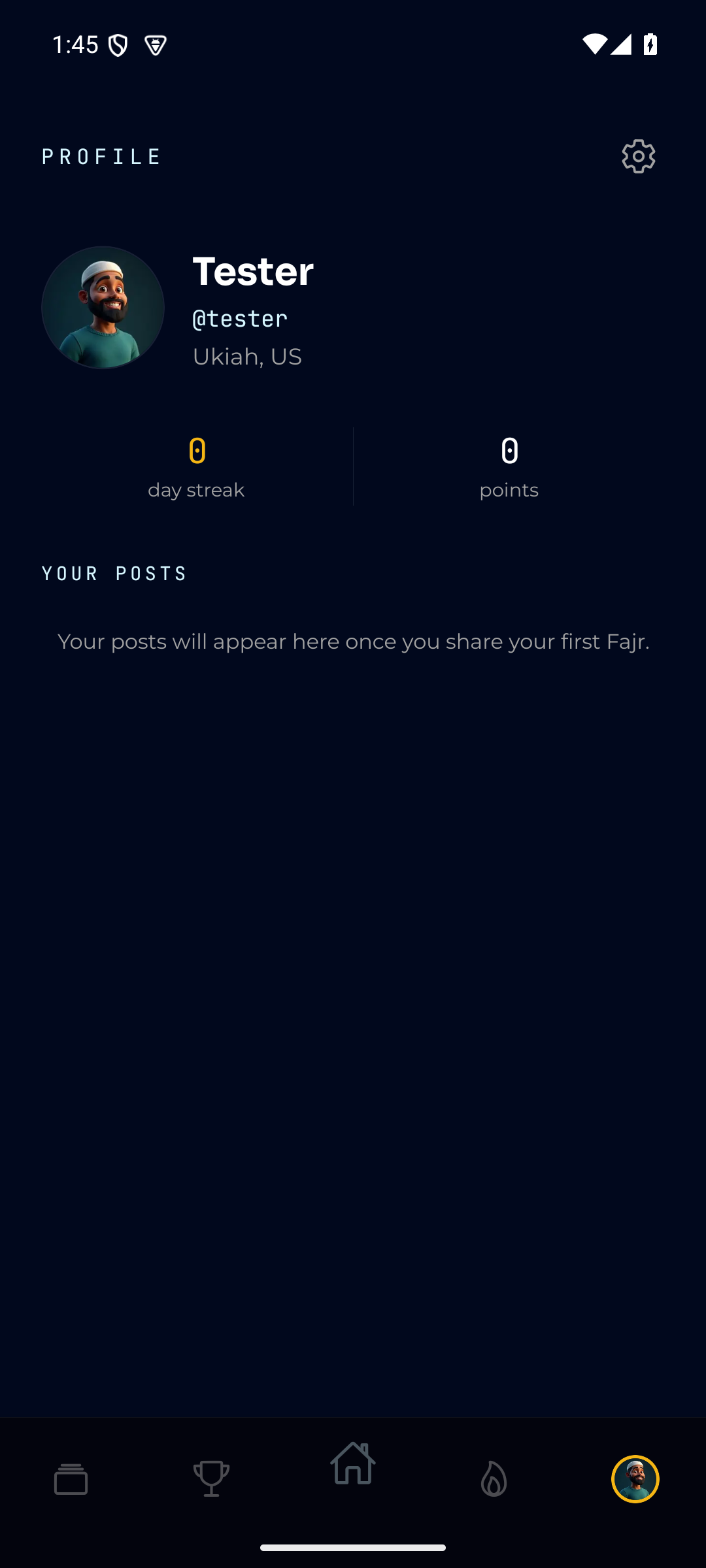Open the trophy leaderboard tab
Viewport: 706px width, 1568px height.
pos(211,1478)
